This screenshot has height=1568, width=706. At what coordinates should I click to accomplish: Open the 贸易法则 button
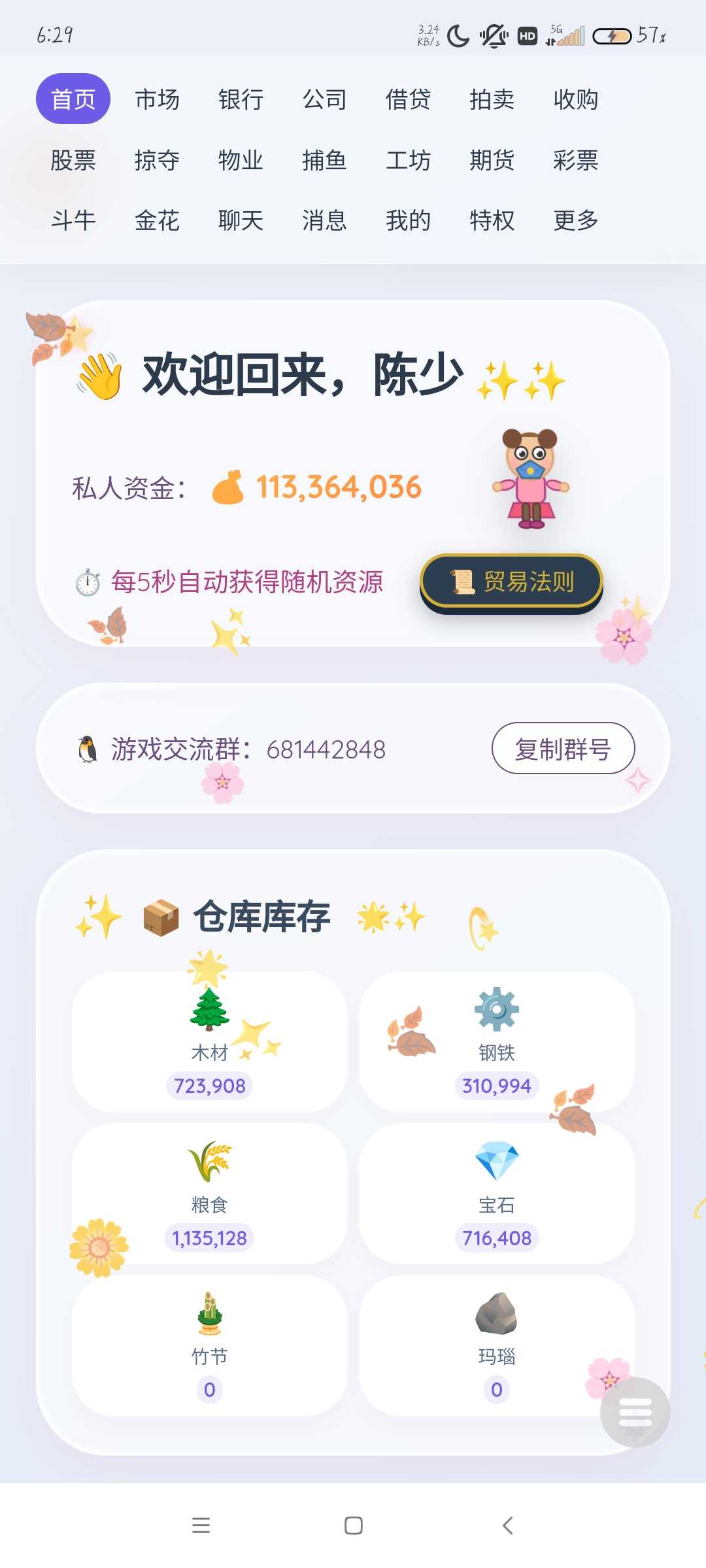(511, 581)
